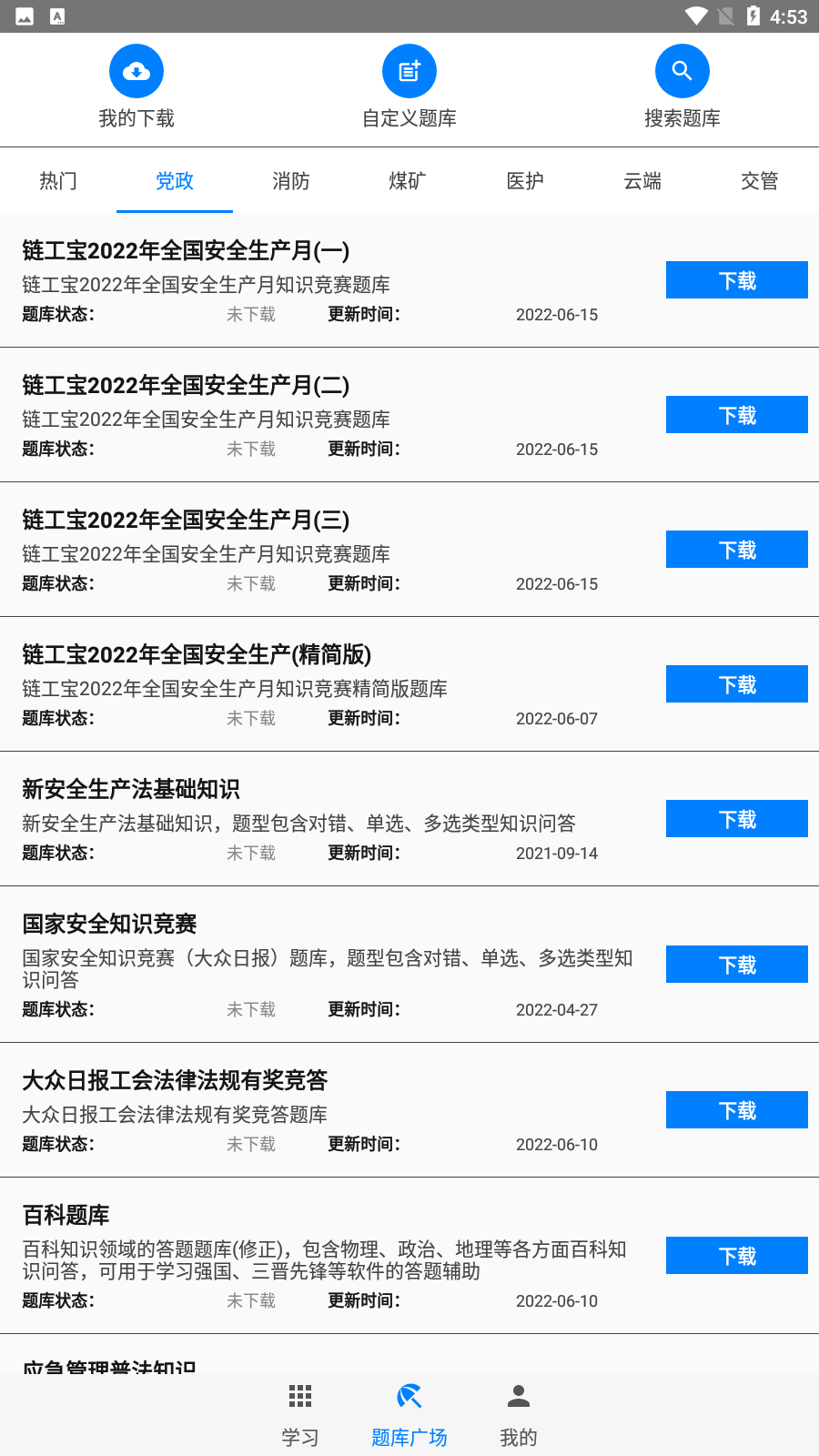
Task: Download 链工宝2022年全国安全生产月(一) question bank
Action: [736, 280]
